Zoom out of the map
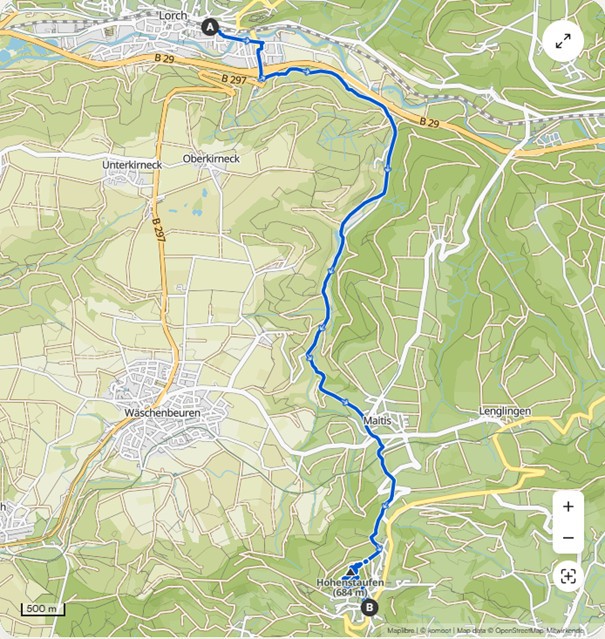 pyautogui.click(x=567, y=537)
